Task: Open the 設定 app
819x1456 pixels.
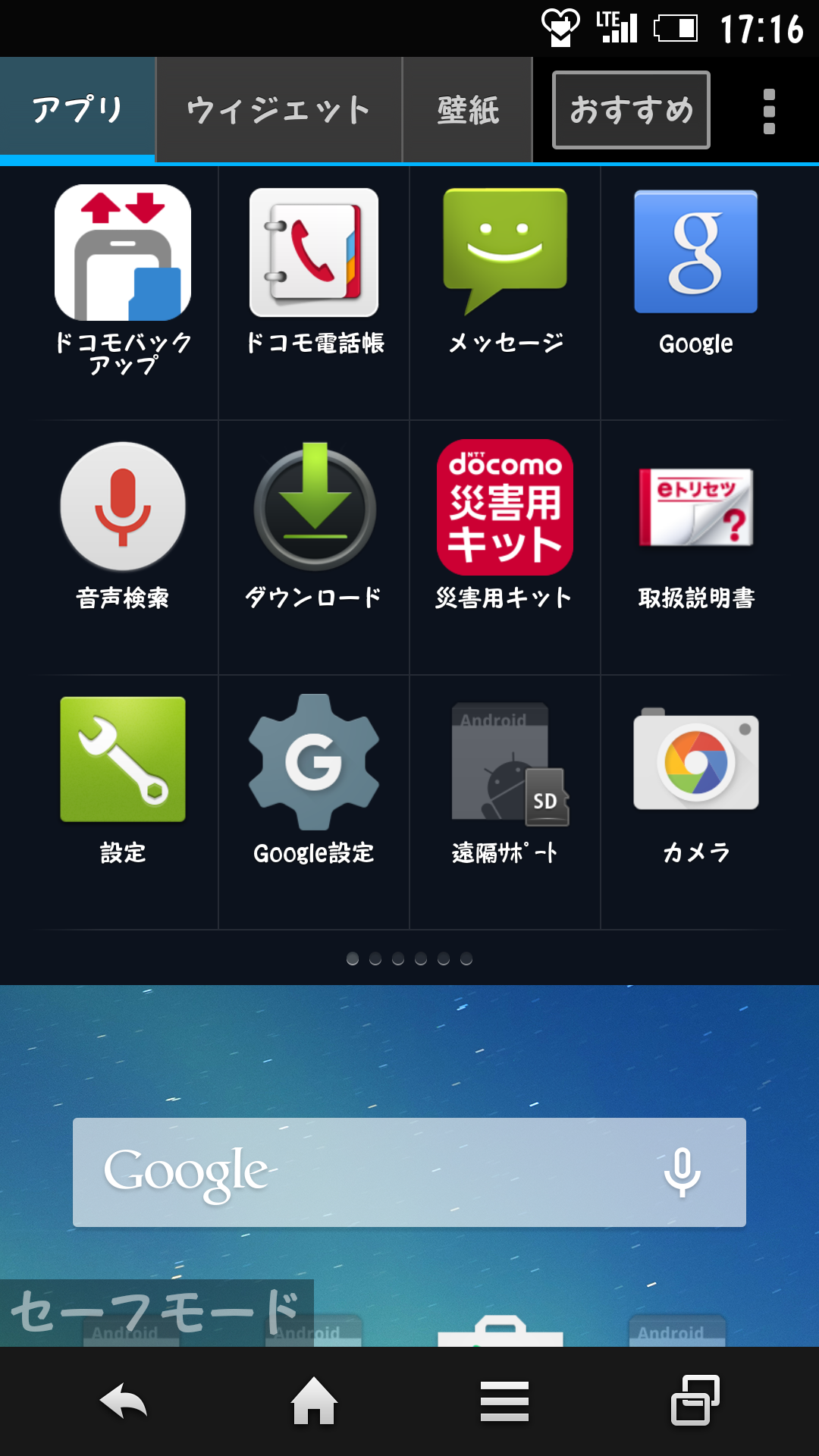Action: (123, 781)
